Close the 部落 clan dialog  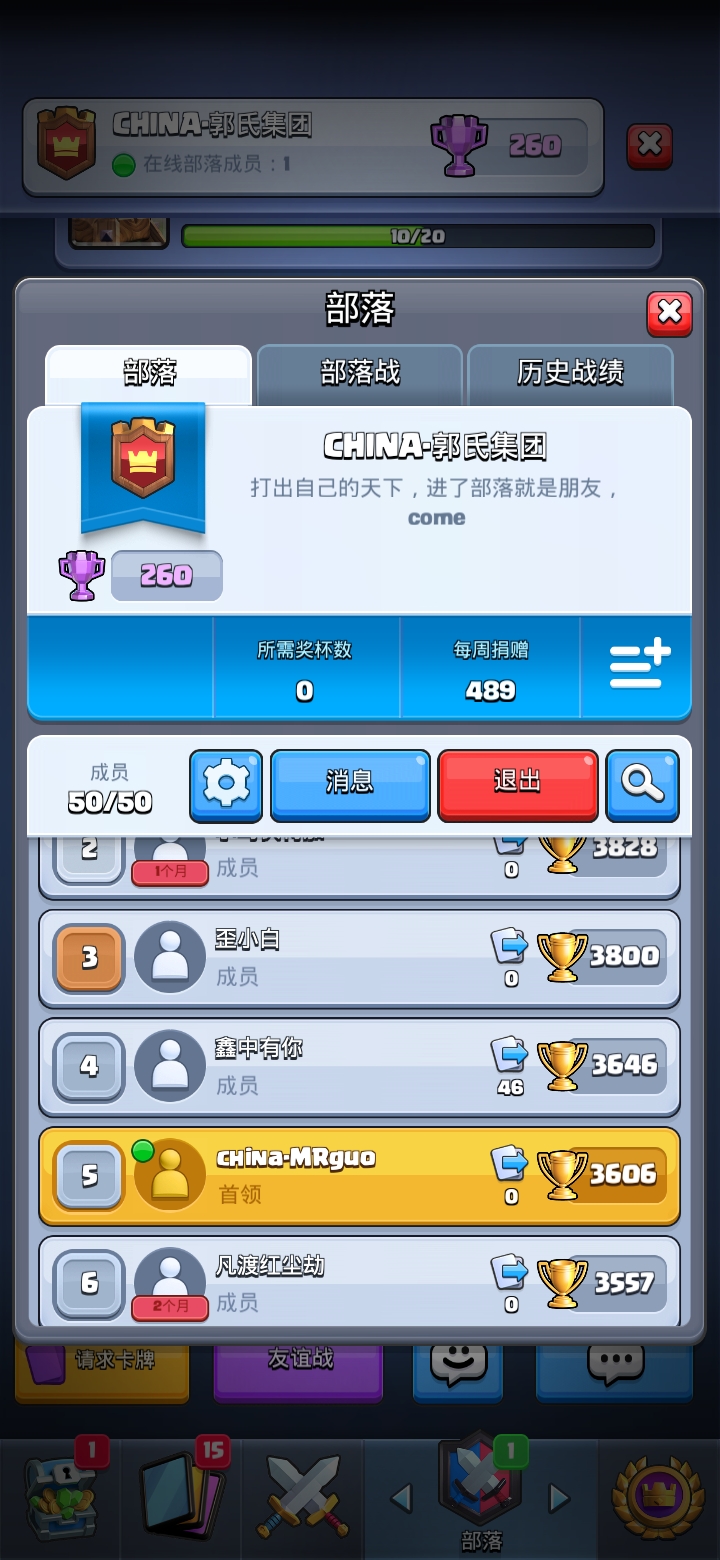669,314
